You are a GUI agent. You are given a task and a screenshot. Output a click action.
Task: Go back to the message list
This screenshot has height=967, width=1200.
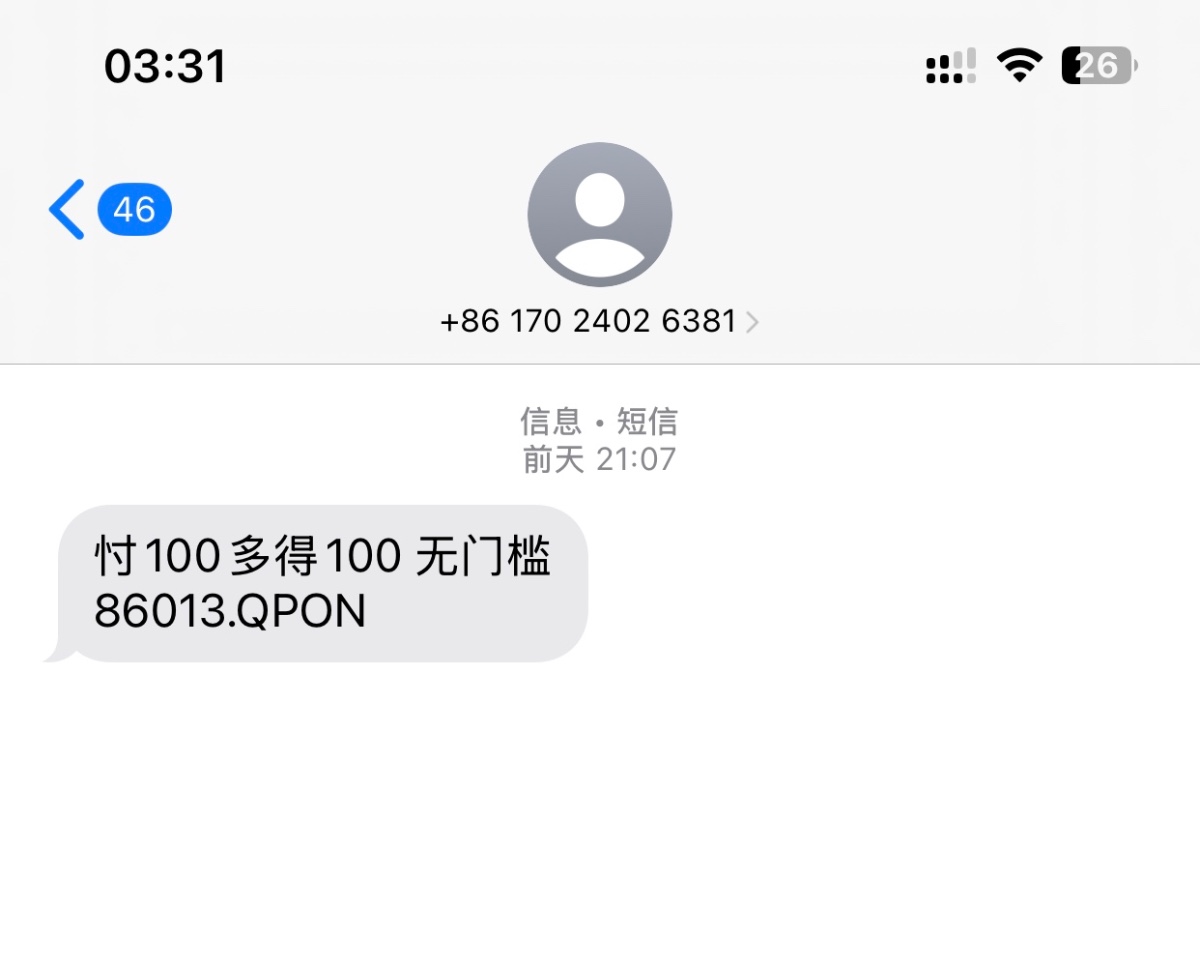pos(68,210)
